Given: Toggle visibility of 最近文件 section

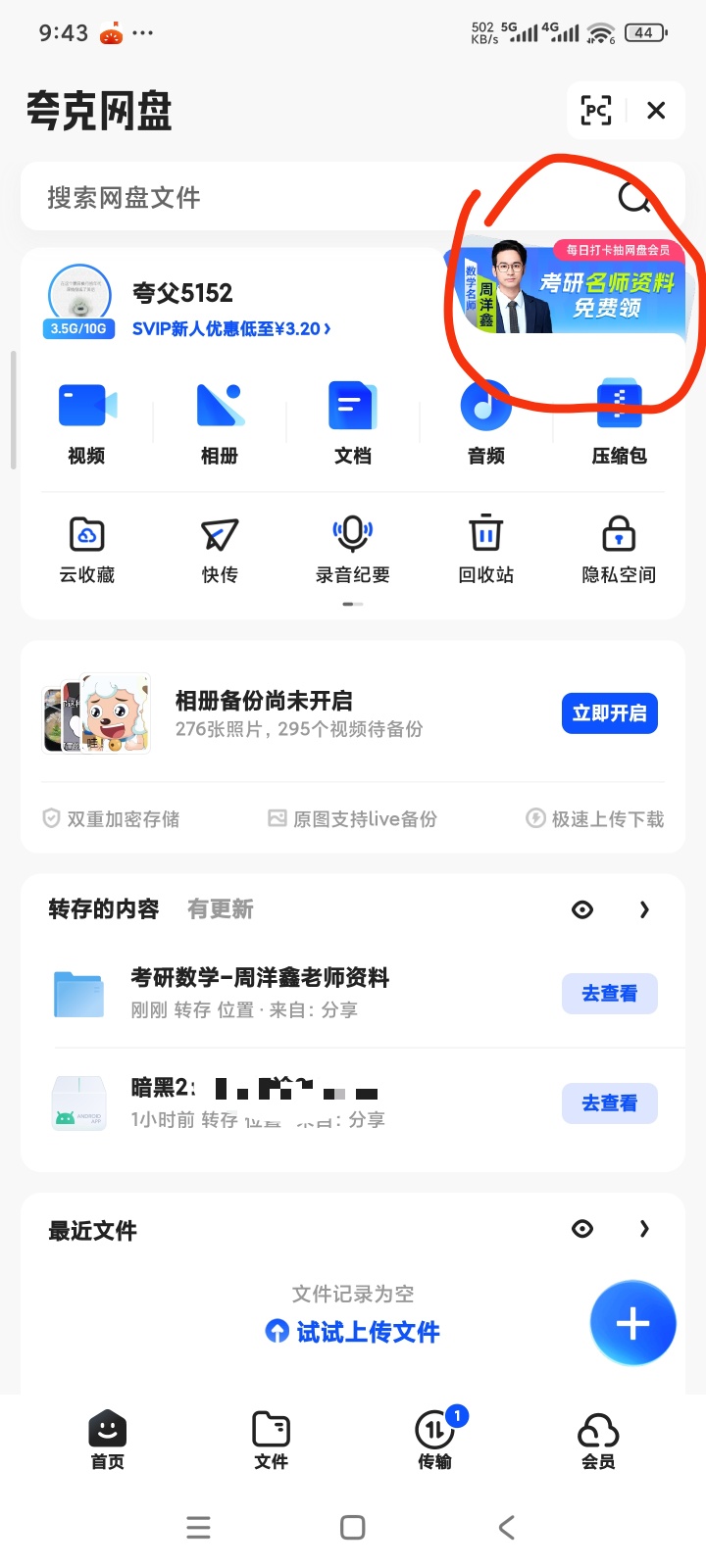Looking at the screenshot, I should (582, 1229).
